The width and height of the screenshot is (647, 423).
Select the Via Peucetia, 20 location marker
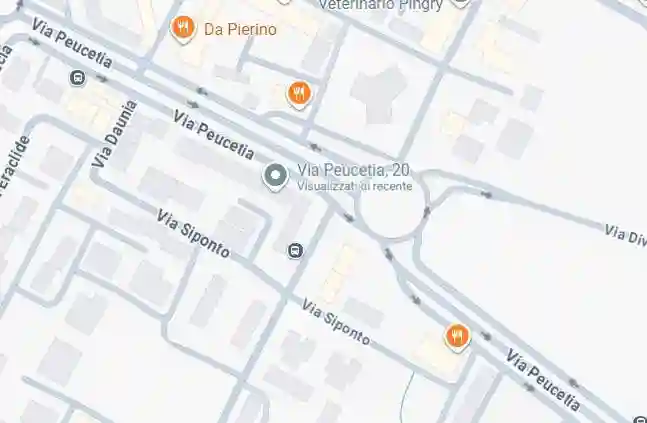point(275,177)
